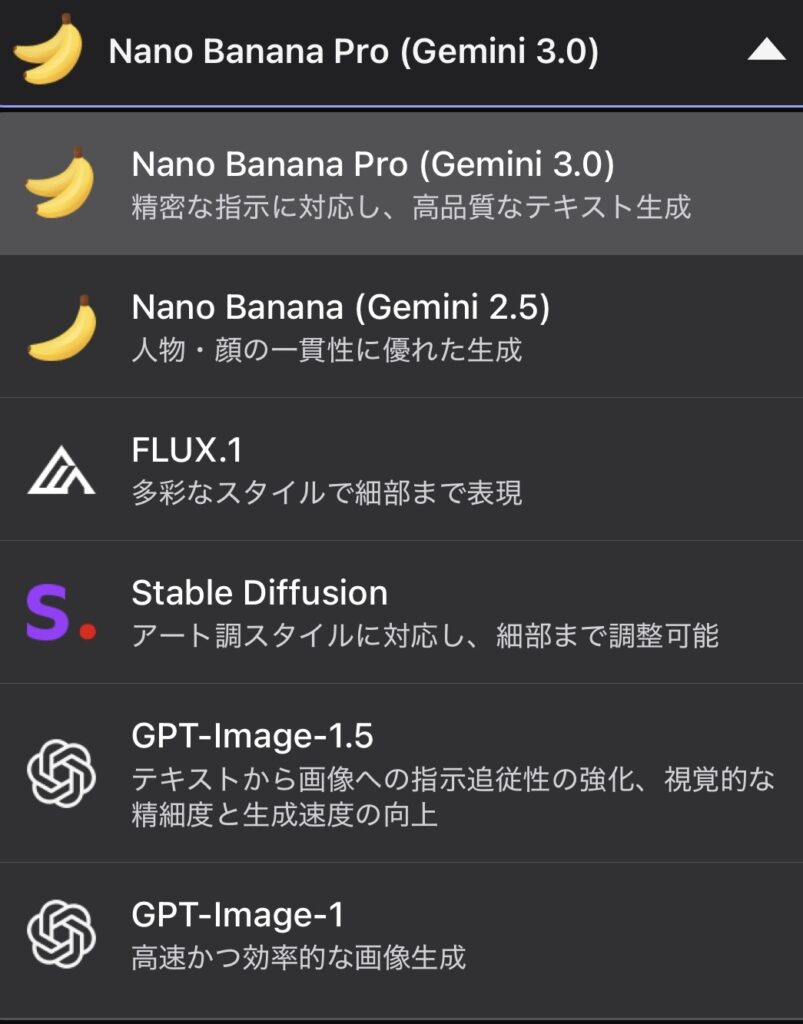Choose the GPT-Image-1 model
Viewport: 803px width, 1024px height.
(x=400, y=935)
